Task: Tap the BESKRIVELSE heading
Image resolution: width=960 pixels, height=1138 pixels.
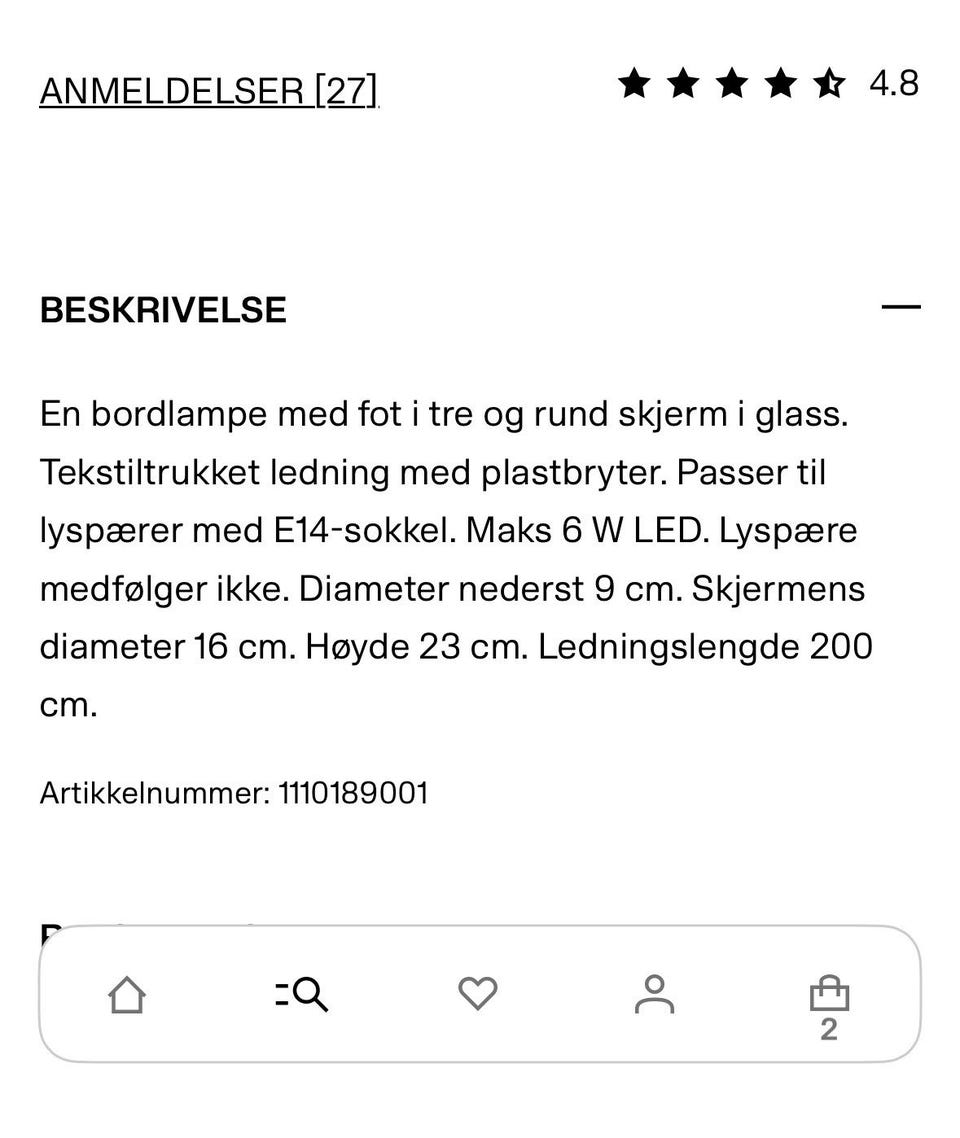Action: [163, 309]
